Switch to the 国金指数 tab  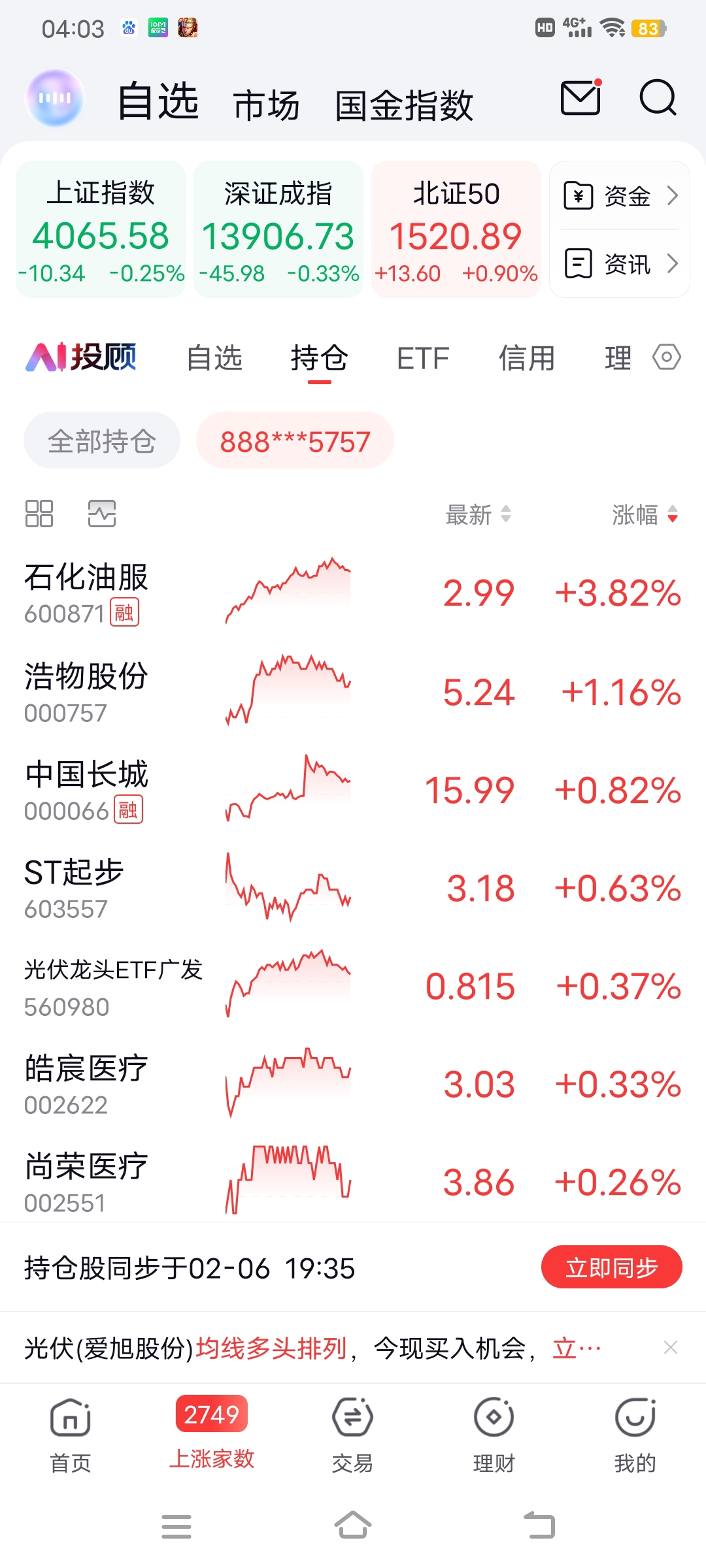tap(403, 105)
